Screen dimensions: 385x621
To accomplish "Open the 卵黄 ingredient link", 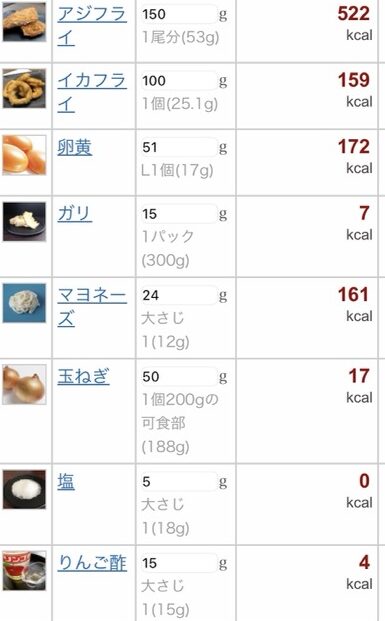I will (74, 147).
